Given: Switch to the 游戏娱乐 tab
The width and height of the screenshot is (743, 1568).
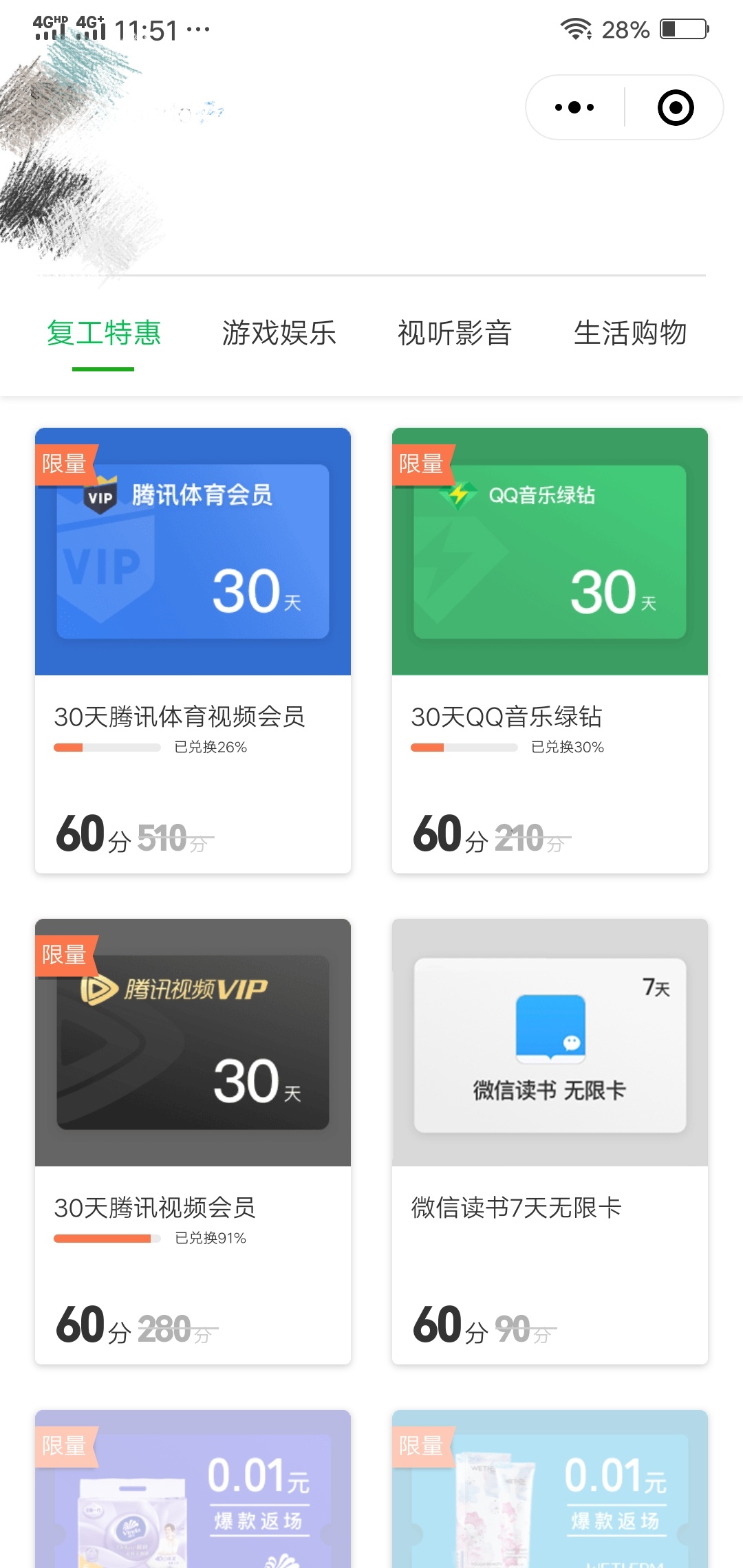Looking at the screenshot, I should 279,334.
